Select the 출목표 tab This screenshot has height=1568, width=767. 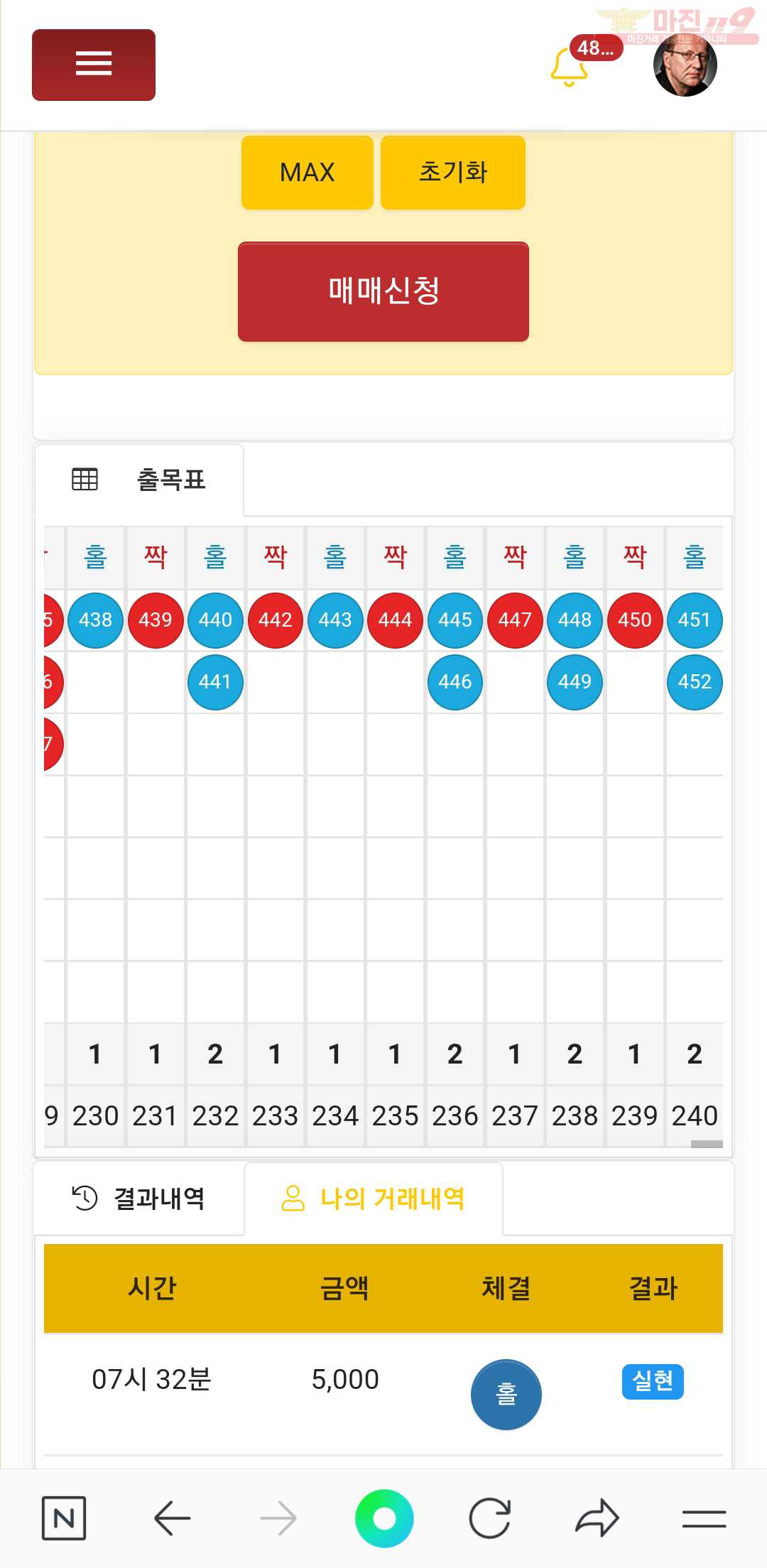139,480
